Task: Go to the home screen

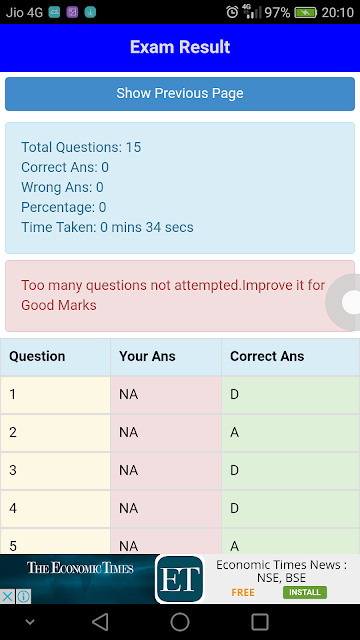Action: pyautogui.click(x=180, y=622)
